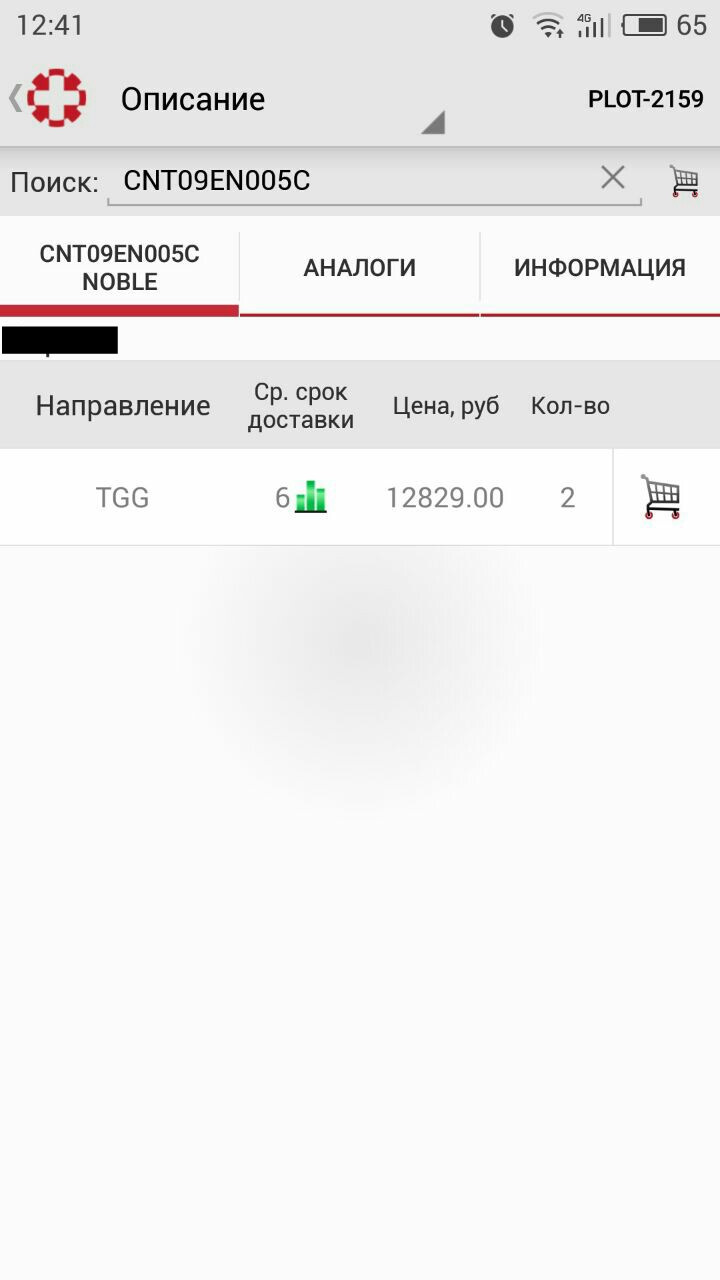Clear the search field text
Screen dimensions: 720x1280
tap(612, 178)
